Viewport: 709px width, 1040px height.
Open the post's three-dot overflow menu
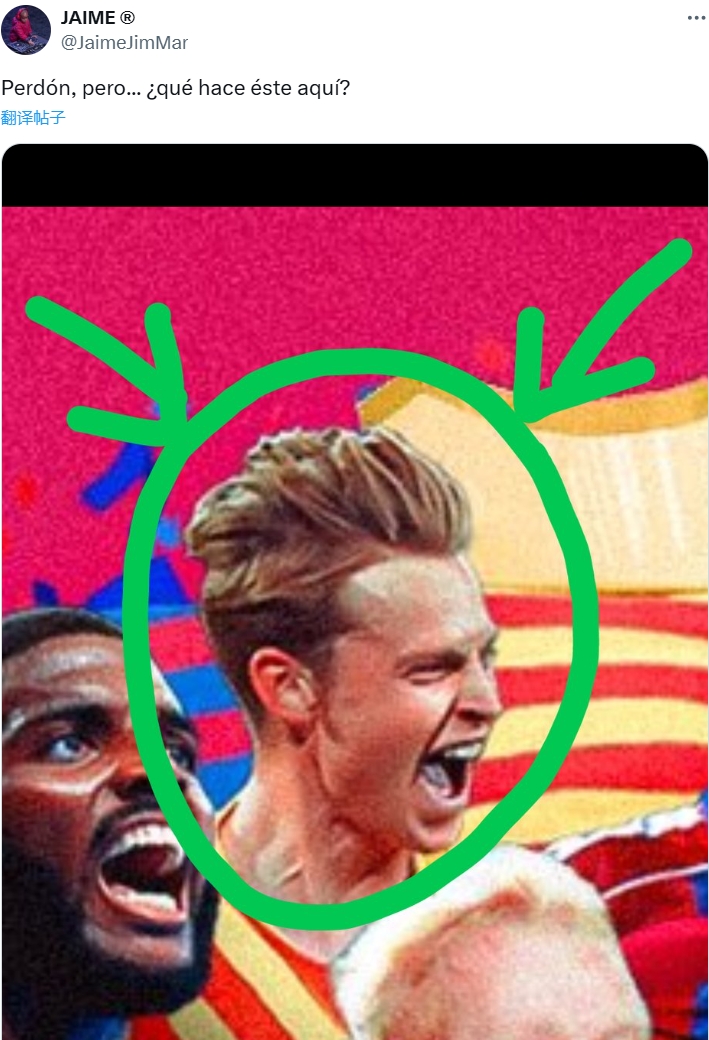(x=697, y=19)
